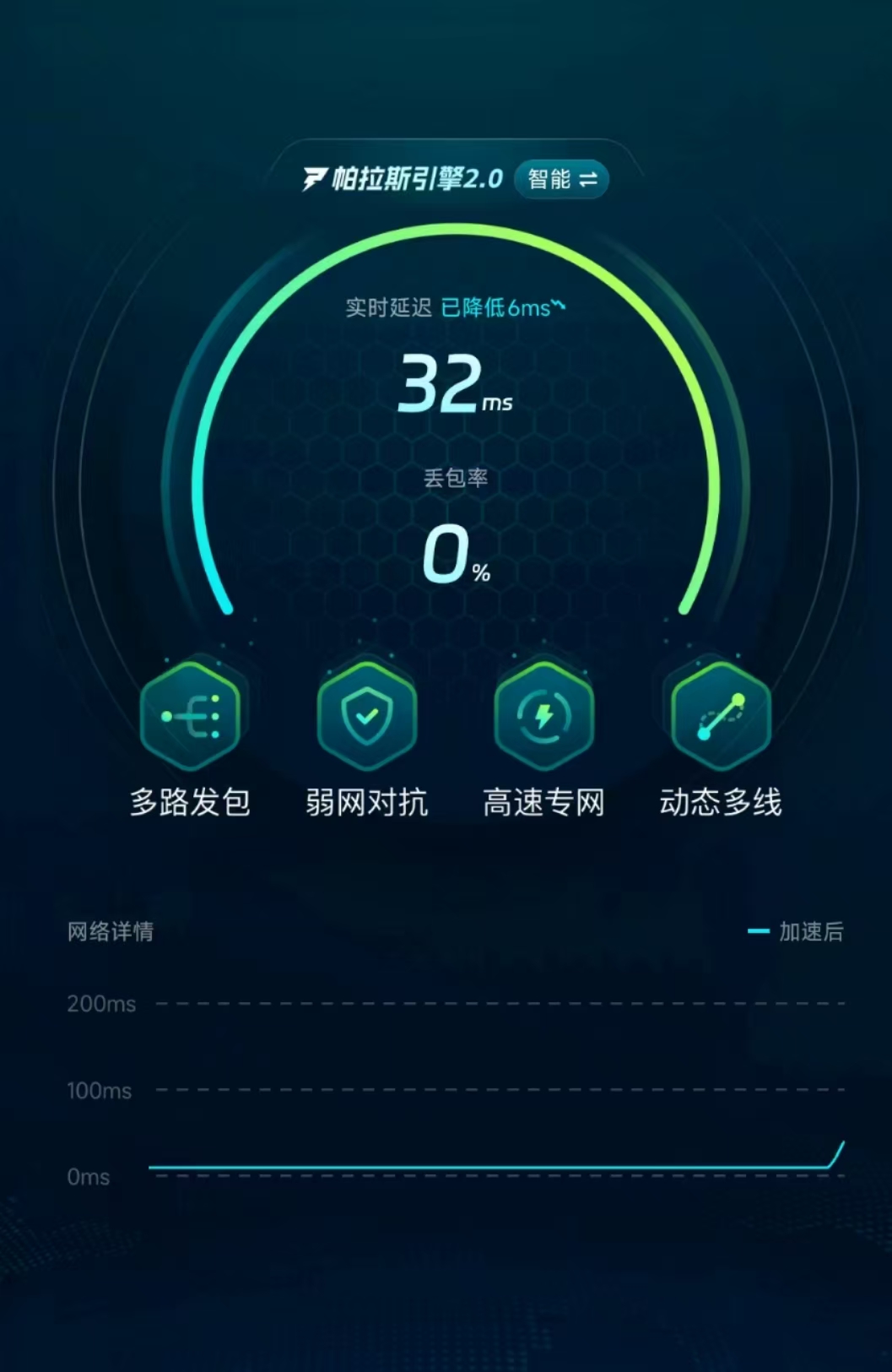This screenshot has width=892, height=1372.
Task: Switch the 智能 engine mode
Action: click(x=561, y=179)
